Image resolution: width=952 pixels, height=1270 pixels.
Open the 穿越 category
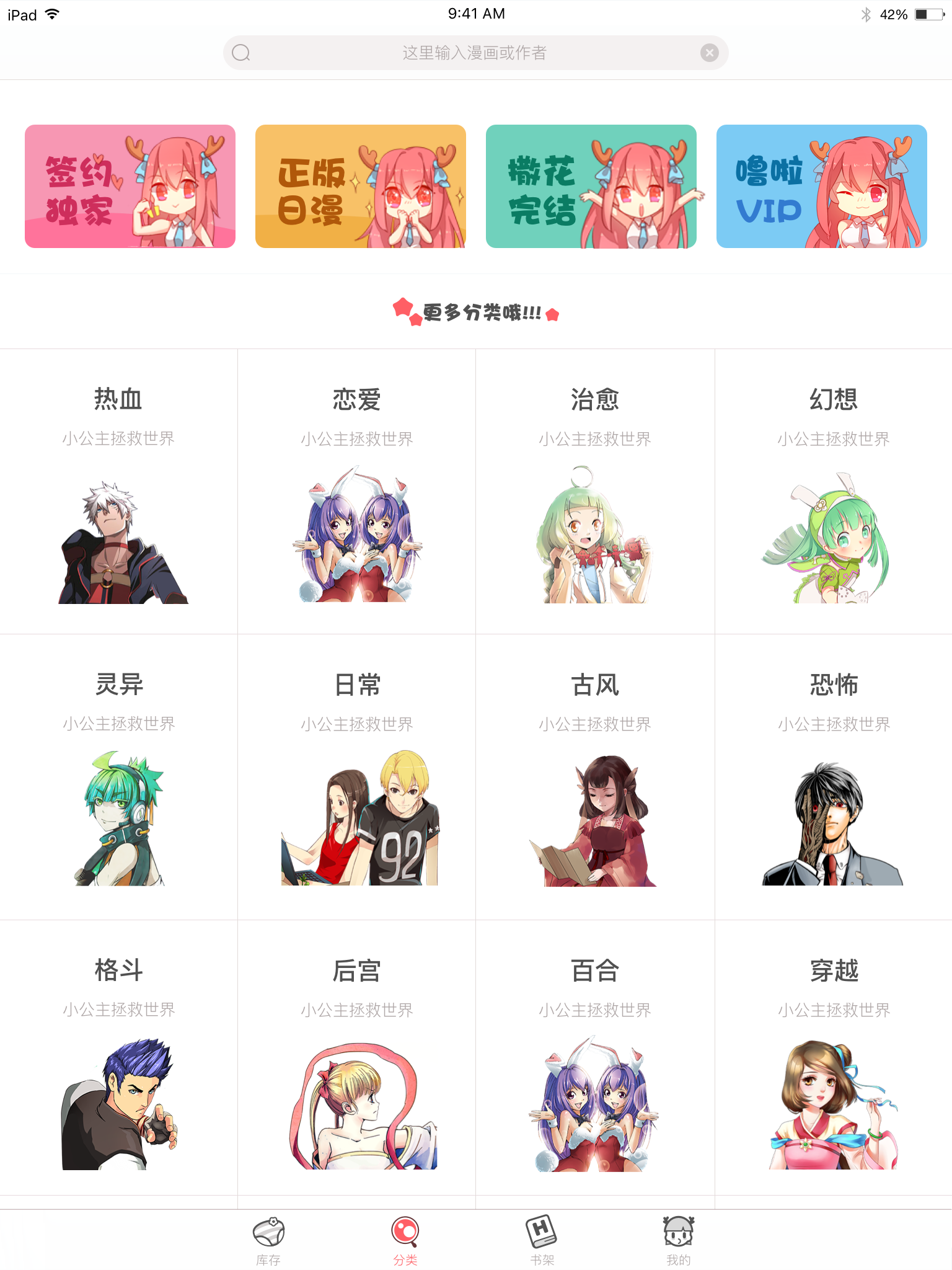(x=834, y=1060)
